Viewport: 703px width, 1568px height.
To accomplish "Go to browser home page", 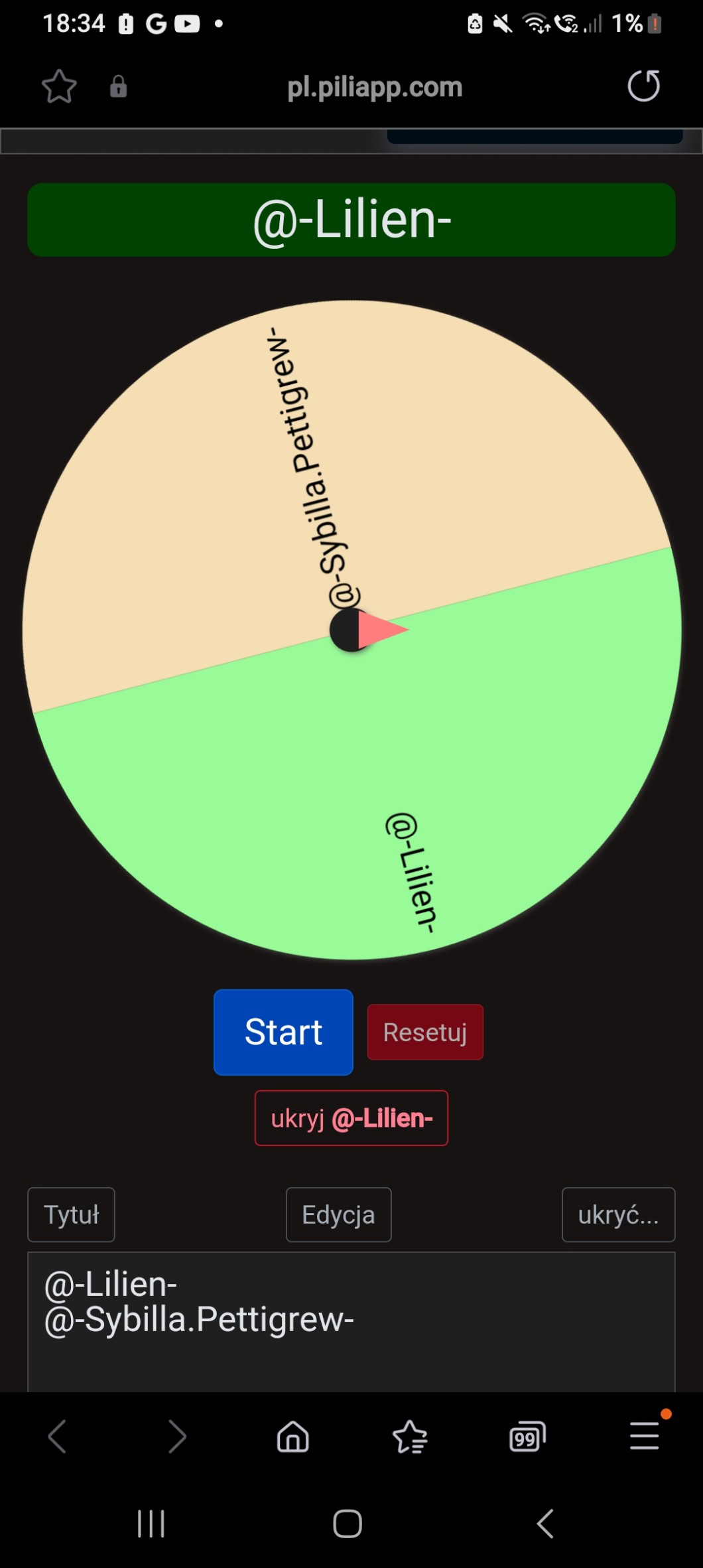I will coord(292,1437).
